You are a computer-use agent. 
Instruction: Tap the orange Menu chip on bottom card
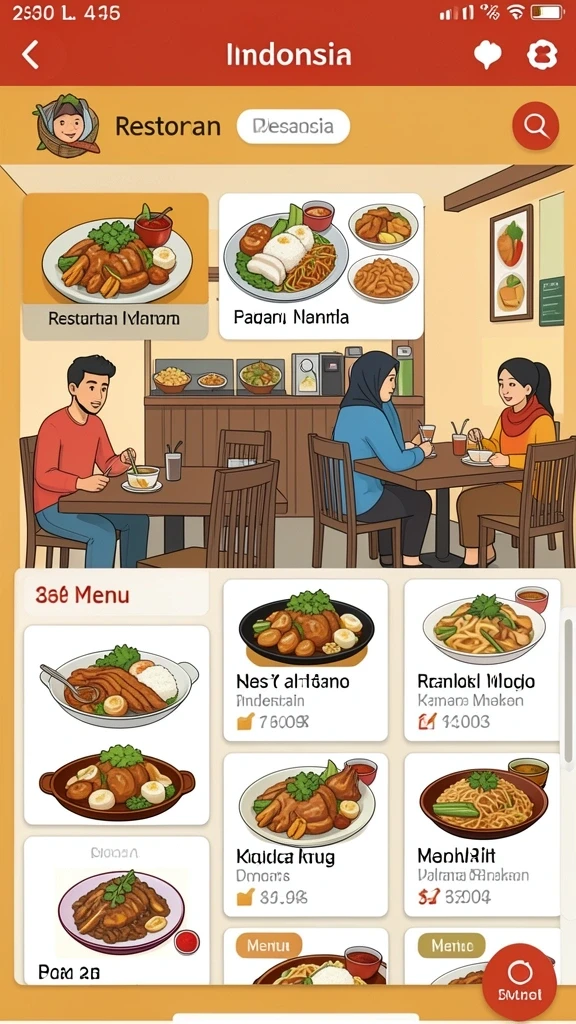coord(269,945)
